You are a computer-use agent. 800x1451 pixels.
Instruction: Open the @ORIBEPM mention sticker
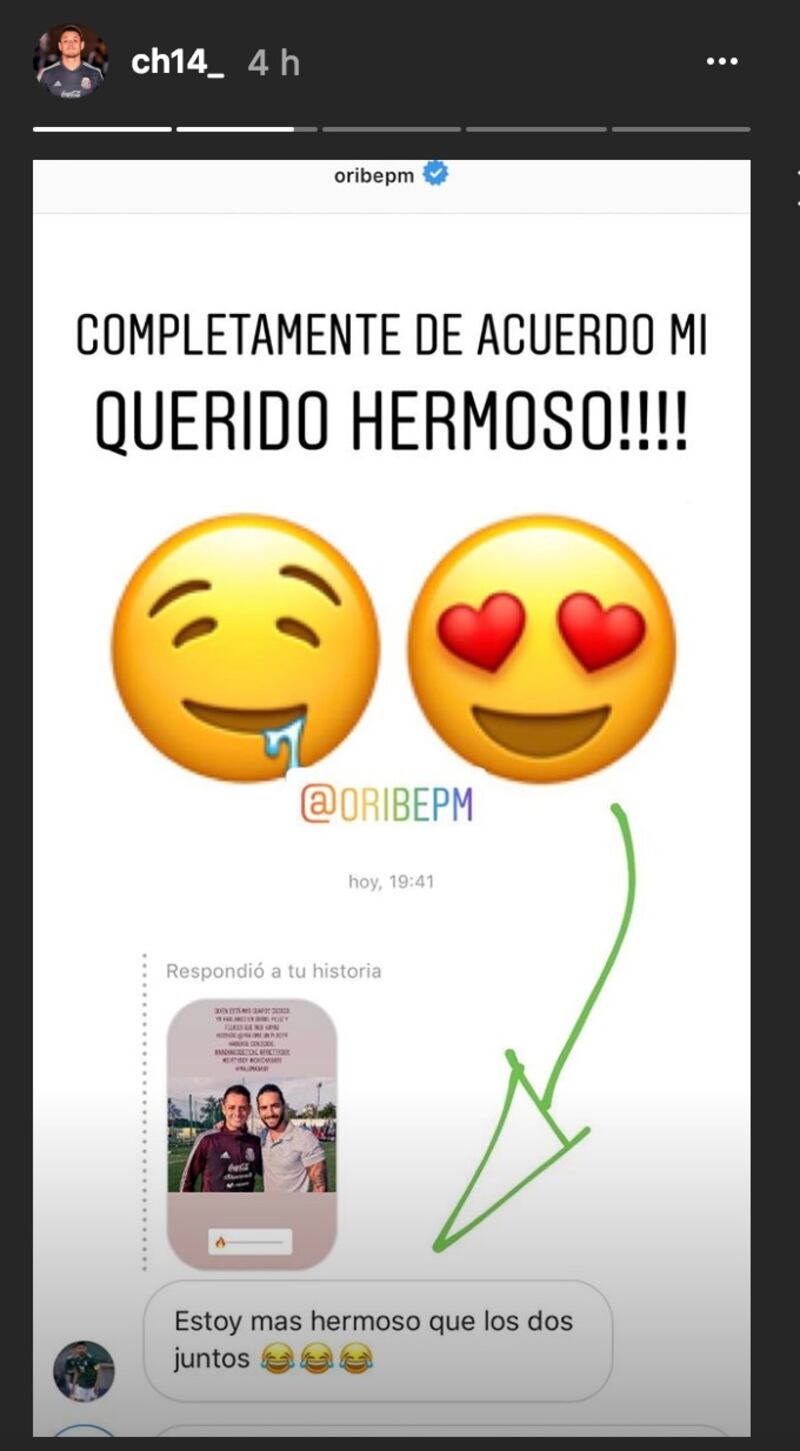[x=386, y=806]
